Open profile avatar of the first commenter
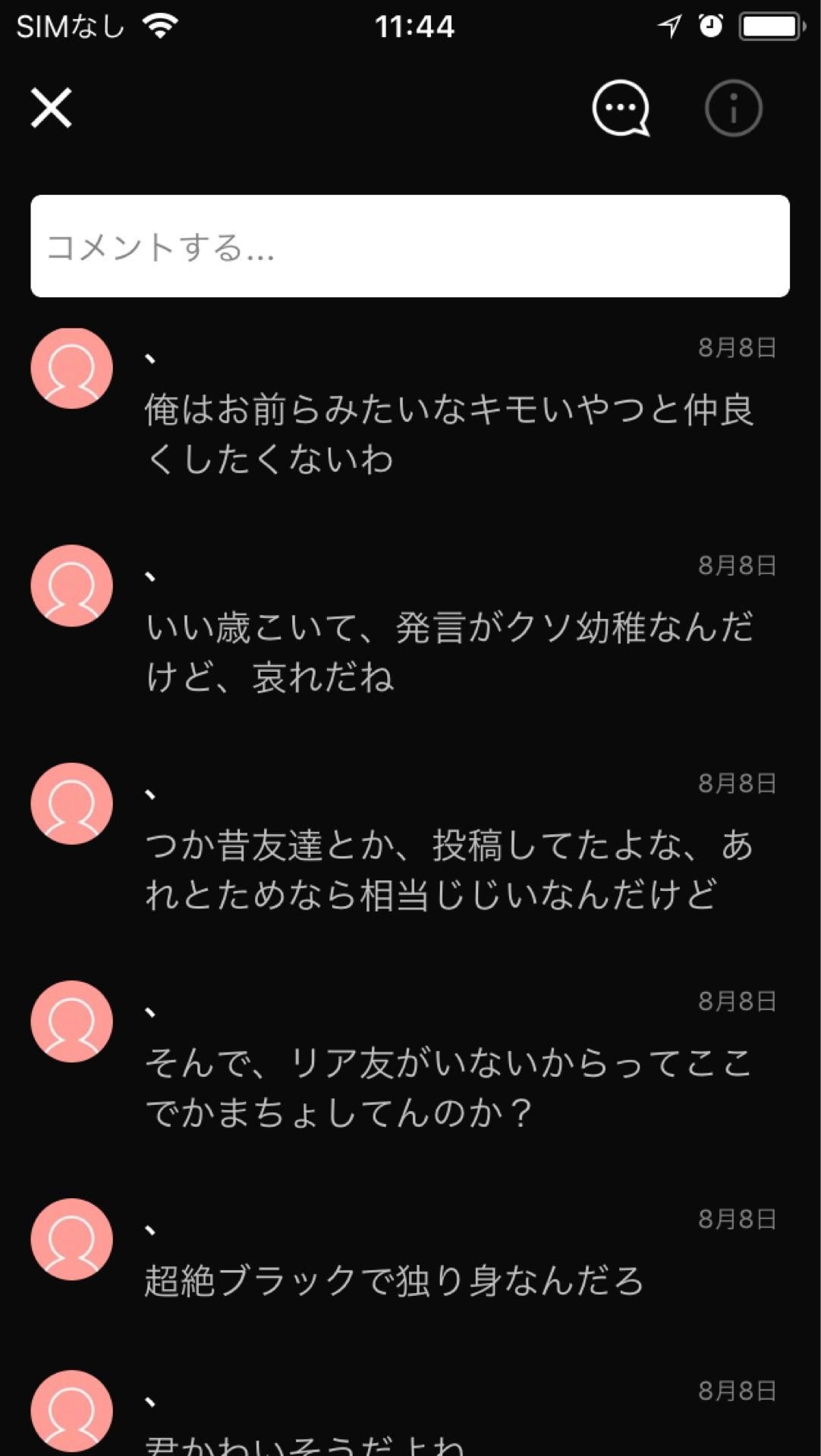 tap(72, 368)
